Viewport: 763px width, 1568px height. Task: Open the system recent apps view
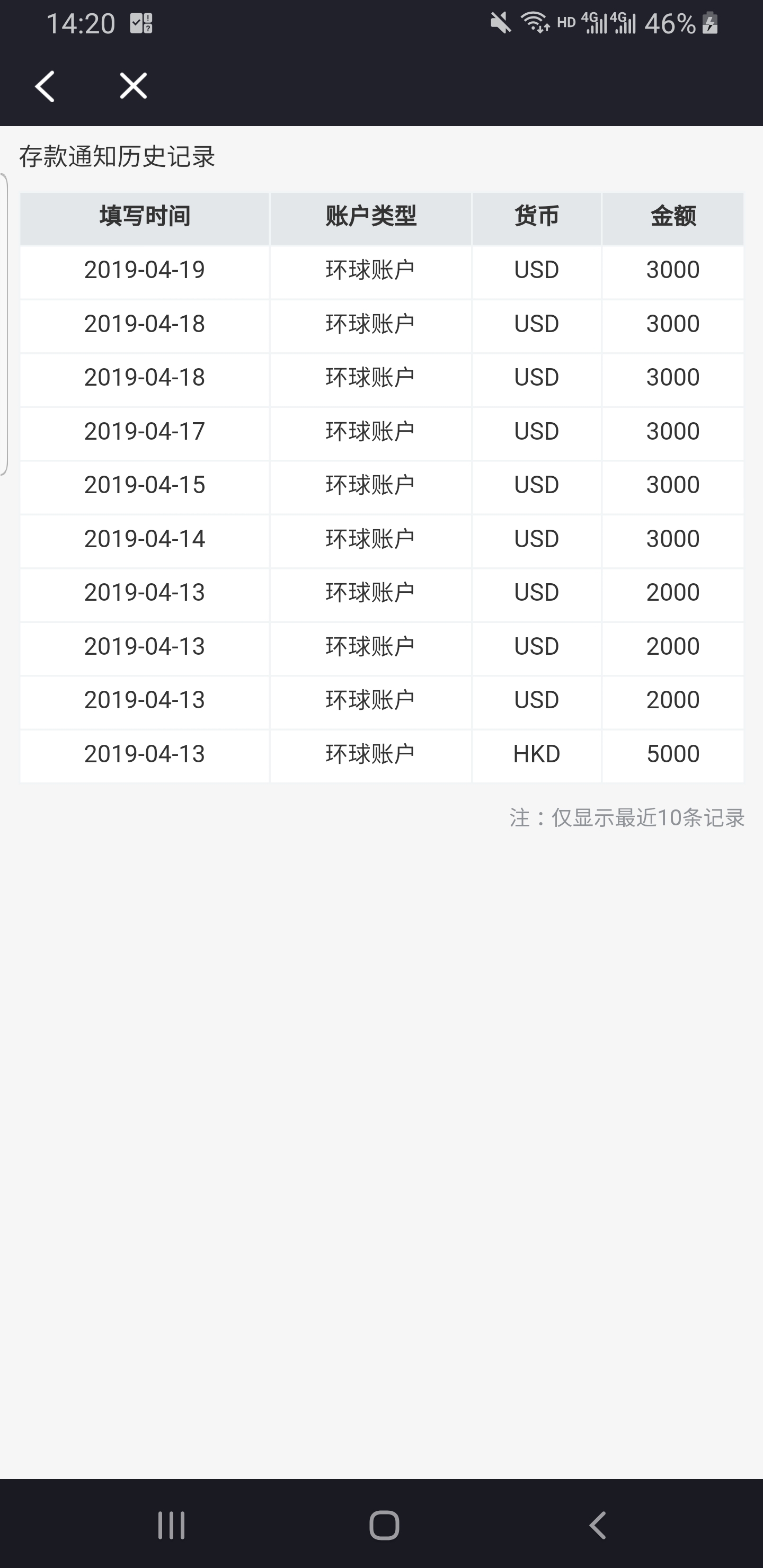coord(171,1526)
